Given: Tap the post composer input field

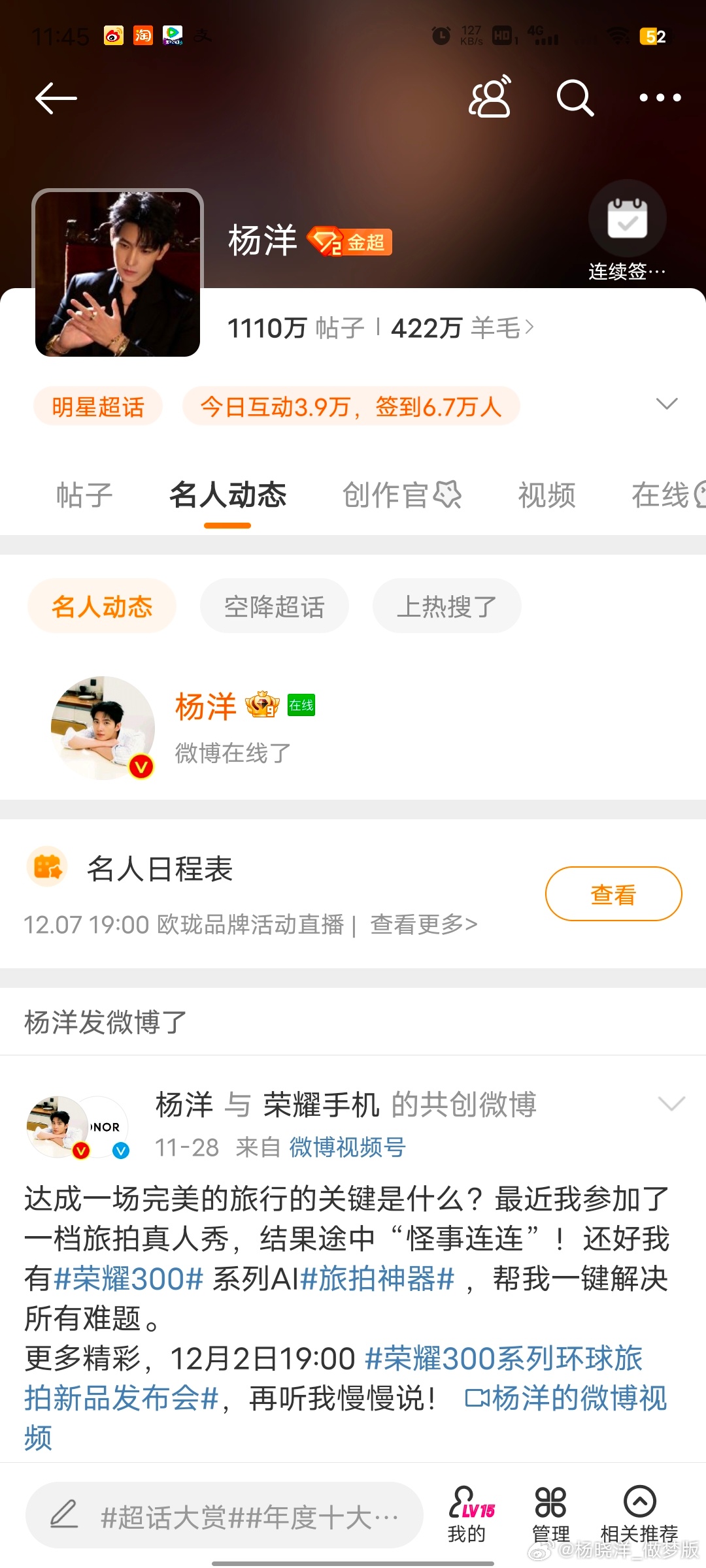Looking at the screenshot, I should pyautogui.click(x=224, y=1516).
